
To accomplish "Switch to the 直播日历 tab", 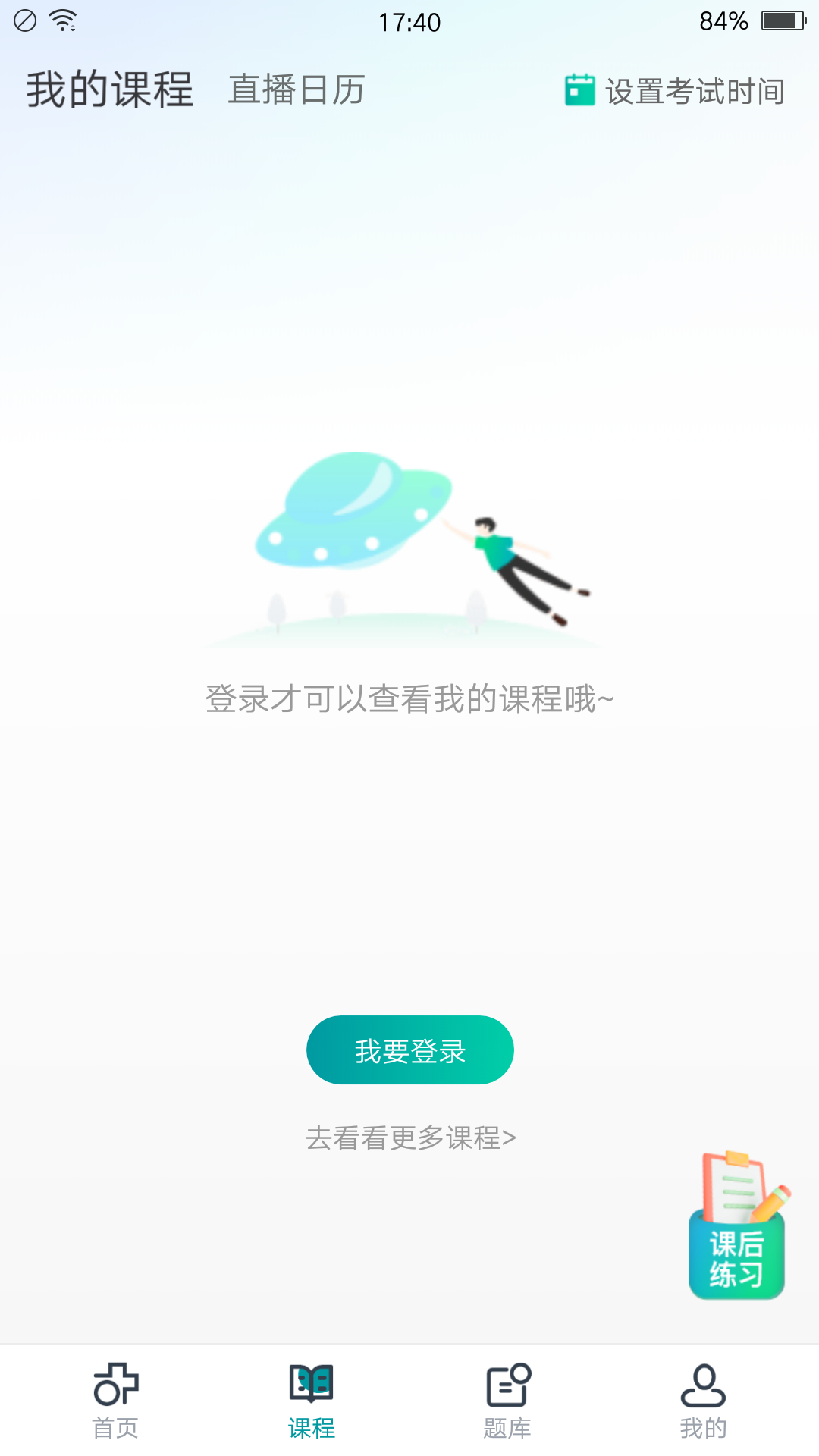I will pos(297,90).
